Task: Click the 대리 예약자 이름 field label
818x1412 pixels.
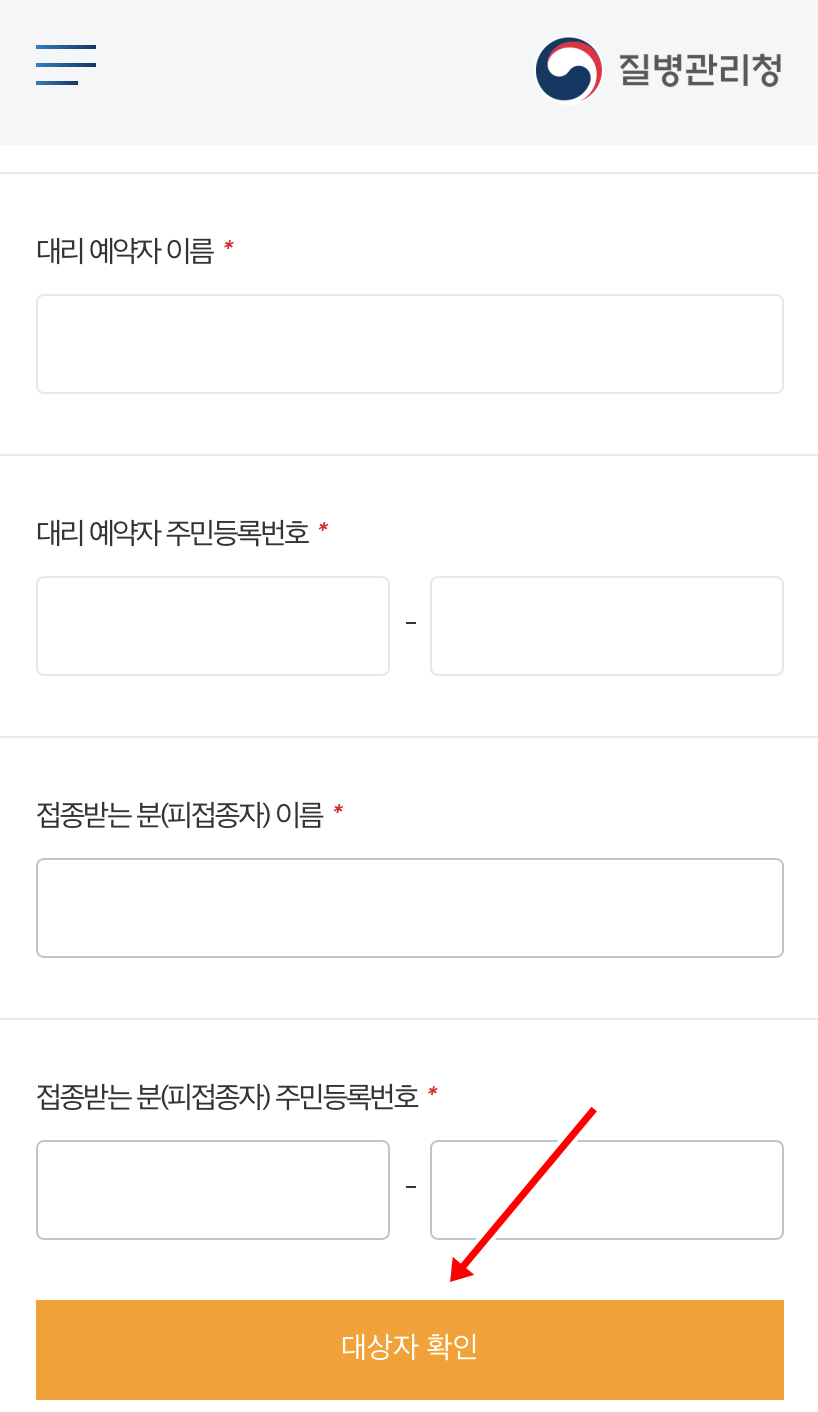Action: (x=123, y=251)
